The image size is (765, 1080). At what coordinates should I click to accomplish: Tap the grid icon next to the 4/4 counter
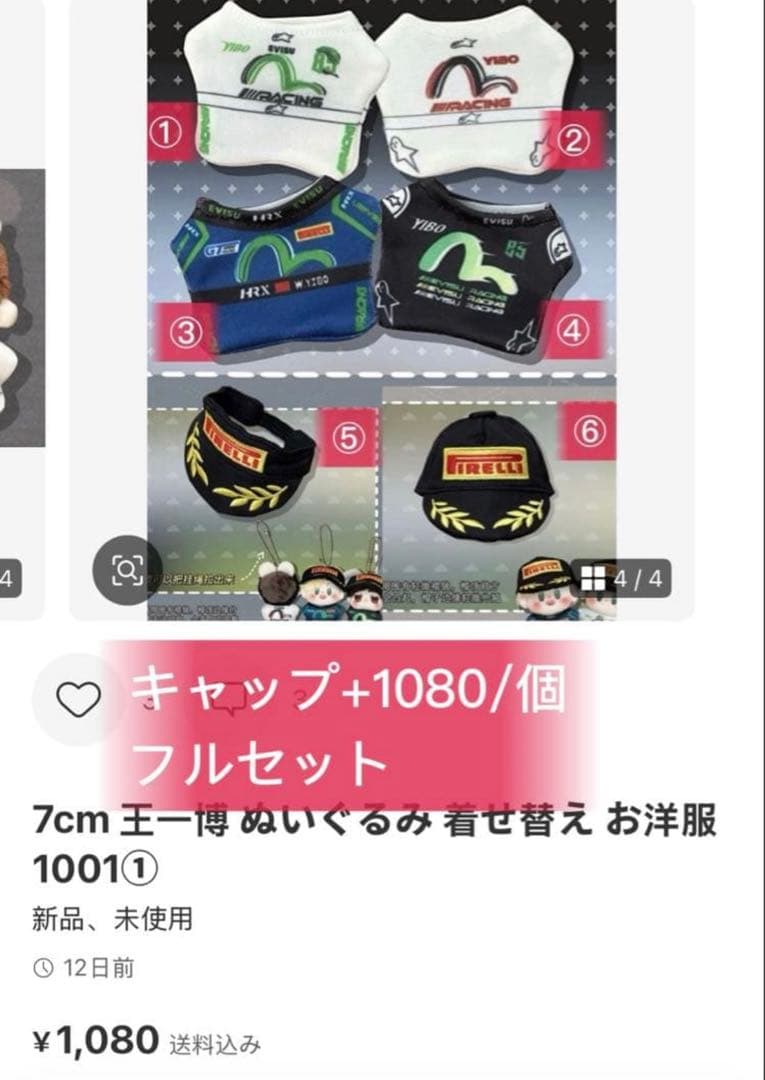coord(594,575)
